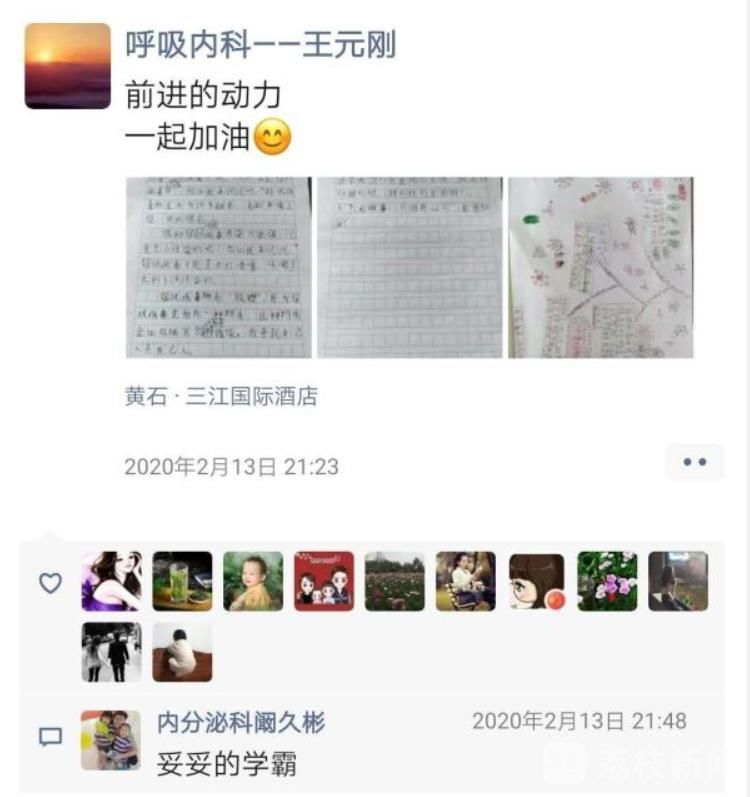Tap commenter name 内分泌科阚久彬
Screen dimensions: 750x797
click(x=241, y=722)
